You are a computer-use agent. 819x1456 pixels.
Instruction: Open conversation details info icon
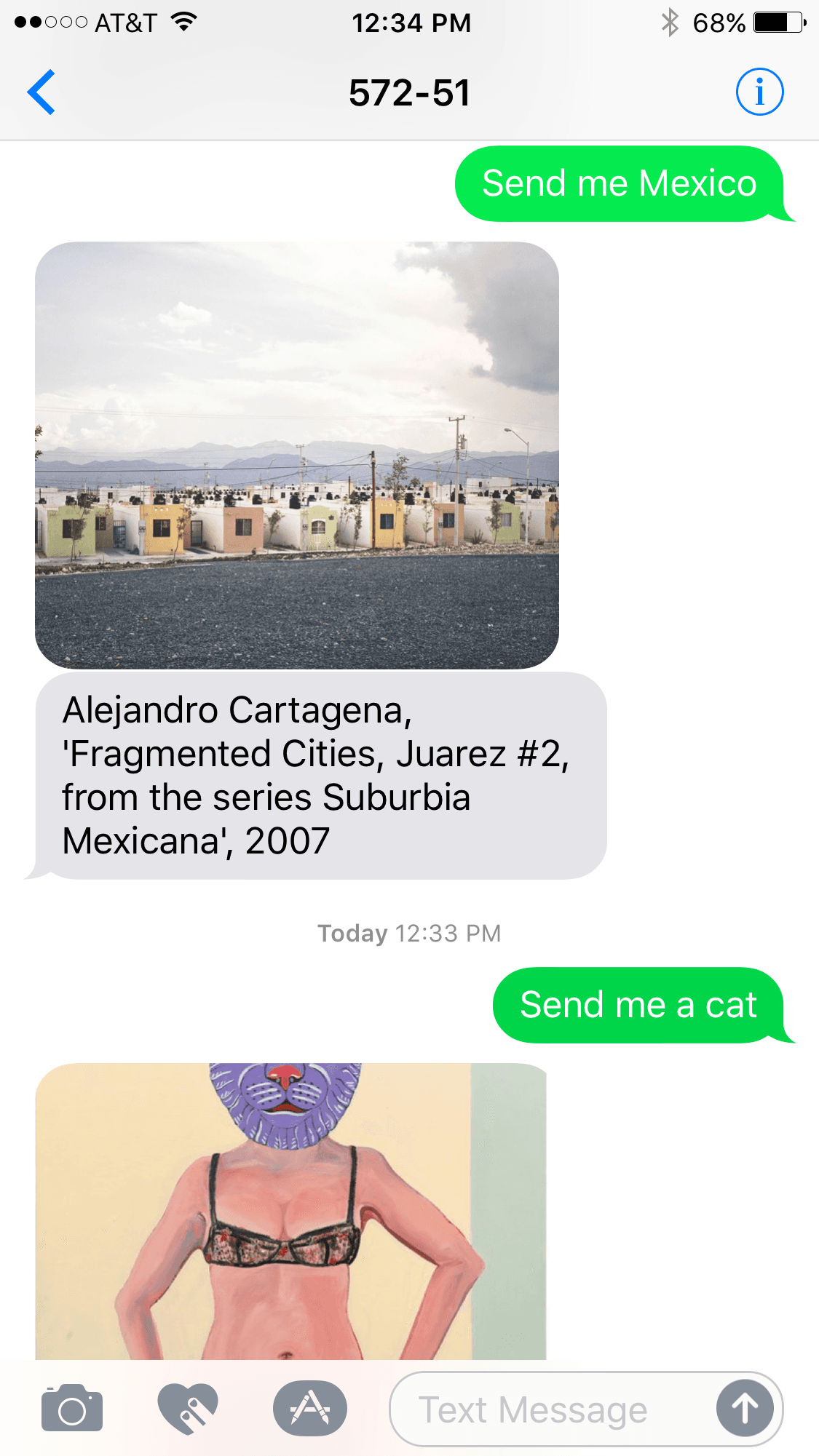tap(759, 92)
